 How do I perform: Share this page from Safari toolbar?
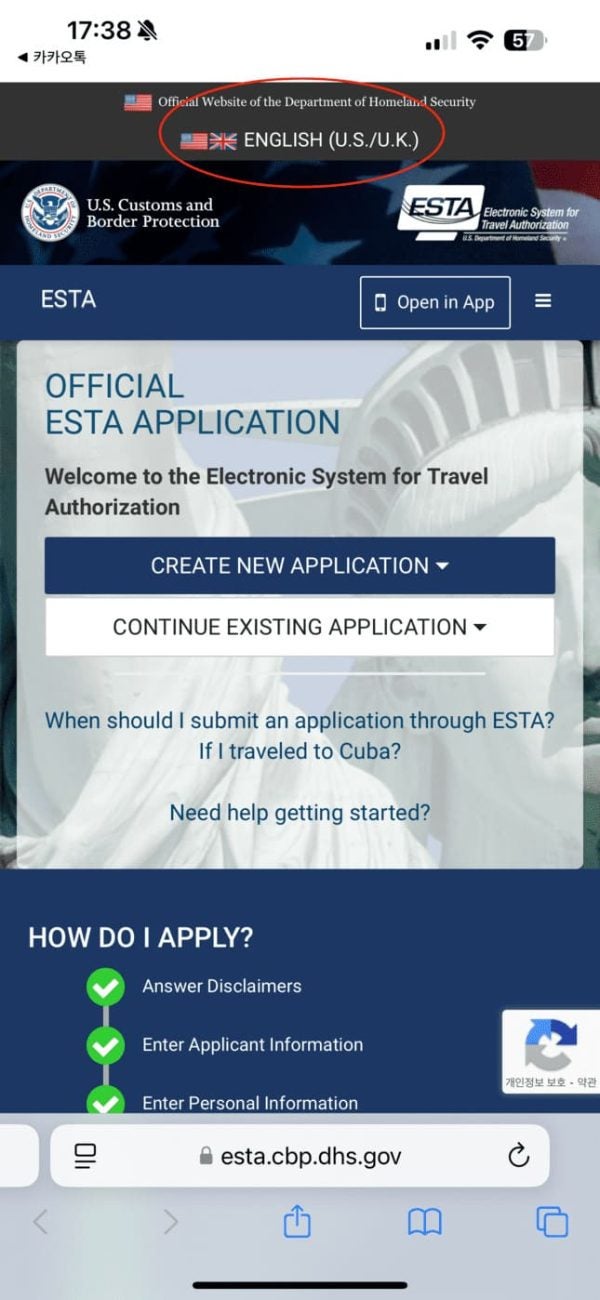pyautogui.click(x=297, y=1222)
